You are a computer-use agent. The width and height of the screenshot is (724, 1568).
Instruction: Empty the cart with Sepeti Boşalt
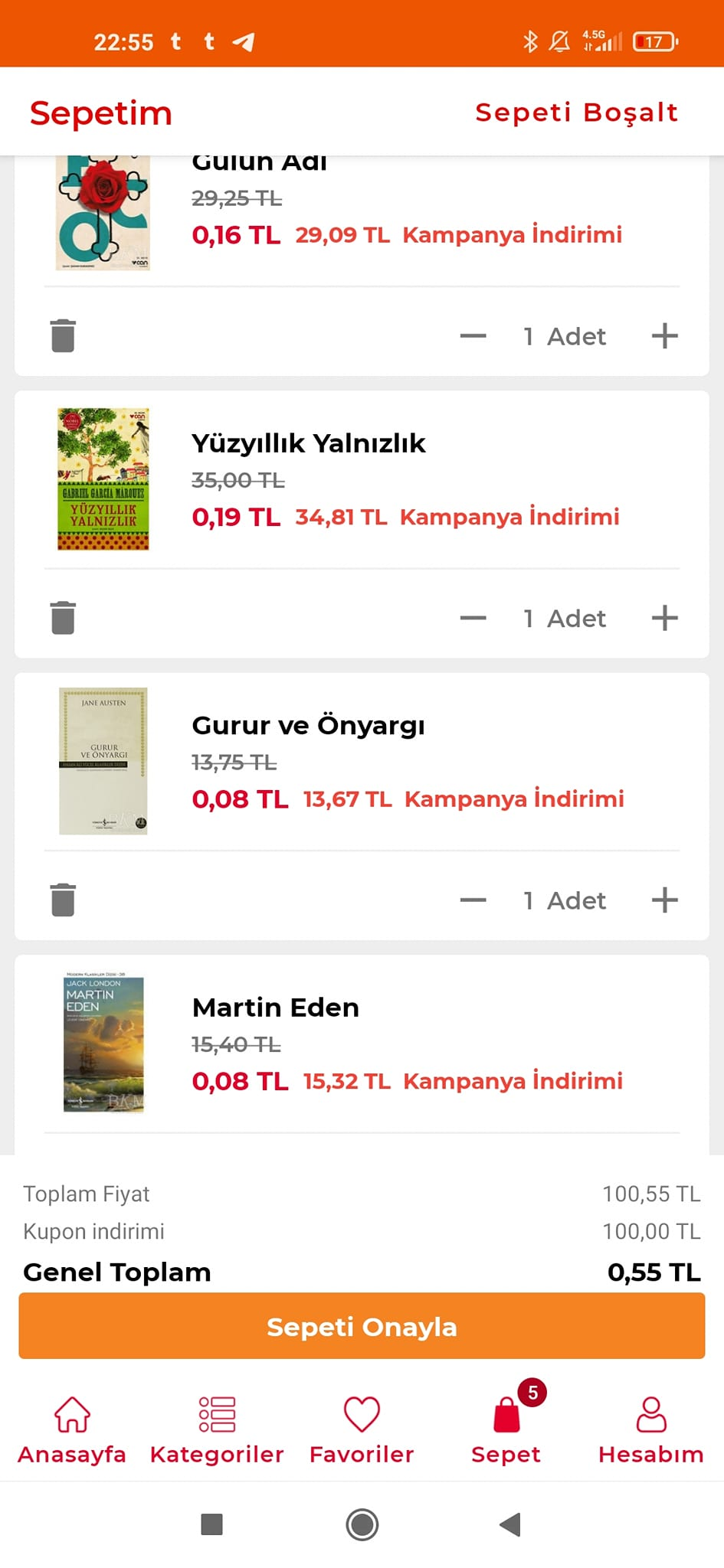click(x=576, y=113)
